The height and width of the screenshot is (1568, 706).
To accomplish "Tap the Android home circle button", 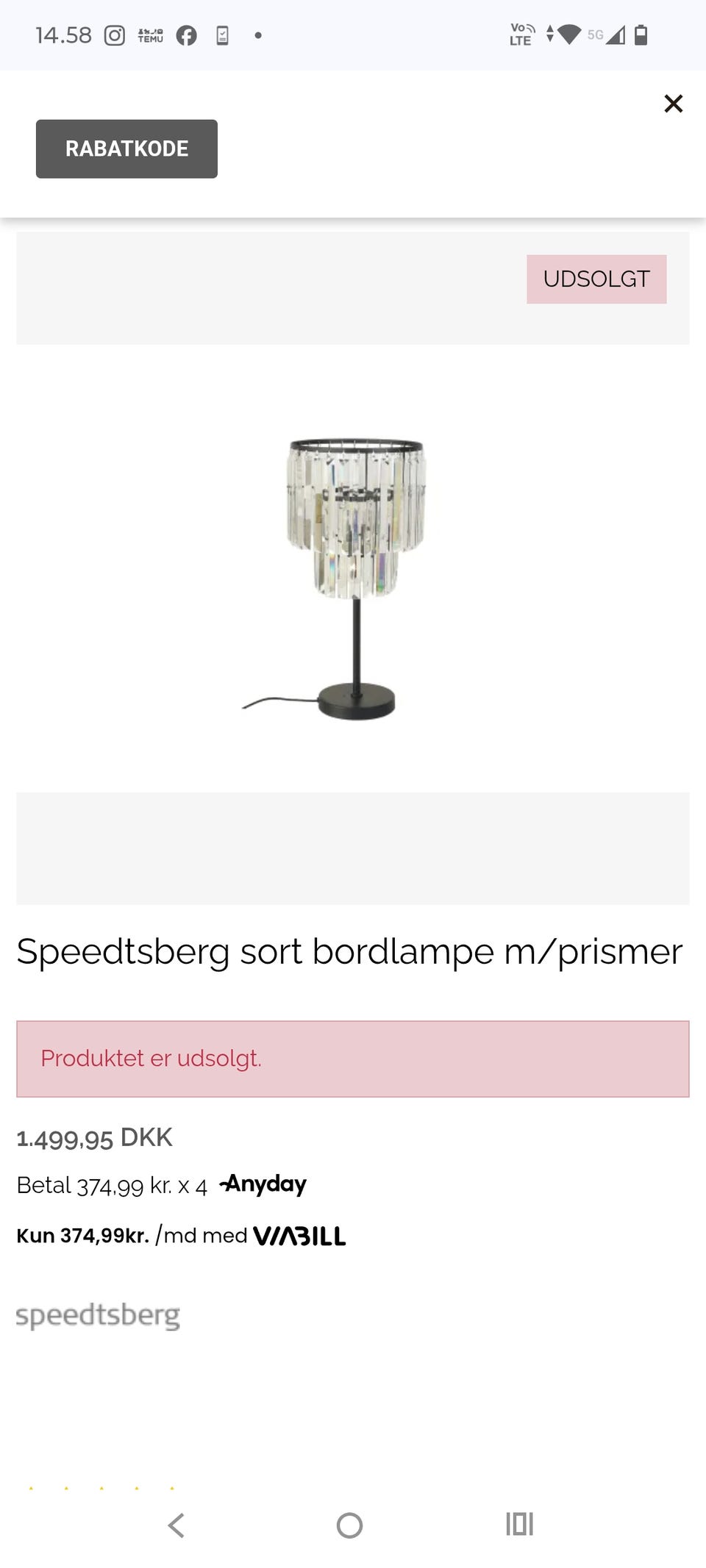I will click(x=349, y=1525).
